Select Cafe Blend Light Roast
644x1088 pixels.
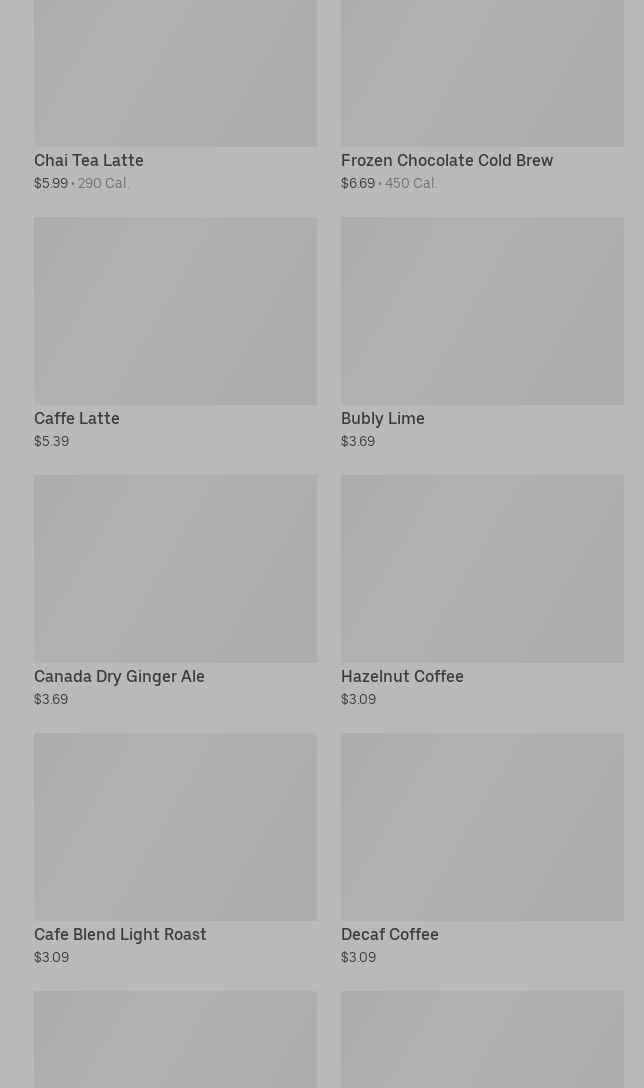175,846
